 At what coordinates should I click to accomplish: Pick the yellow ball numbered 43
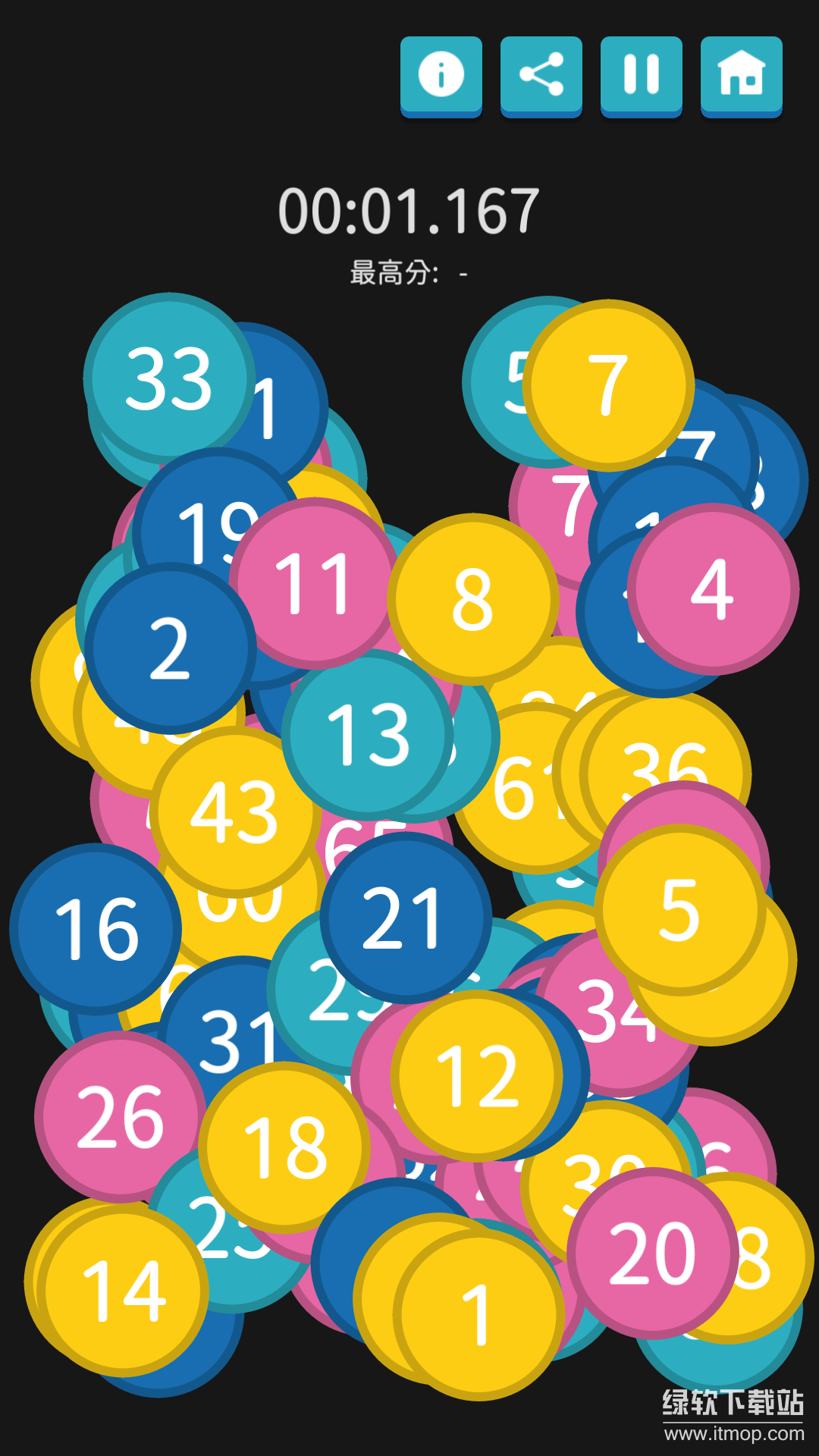(234, 812)
